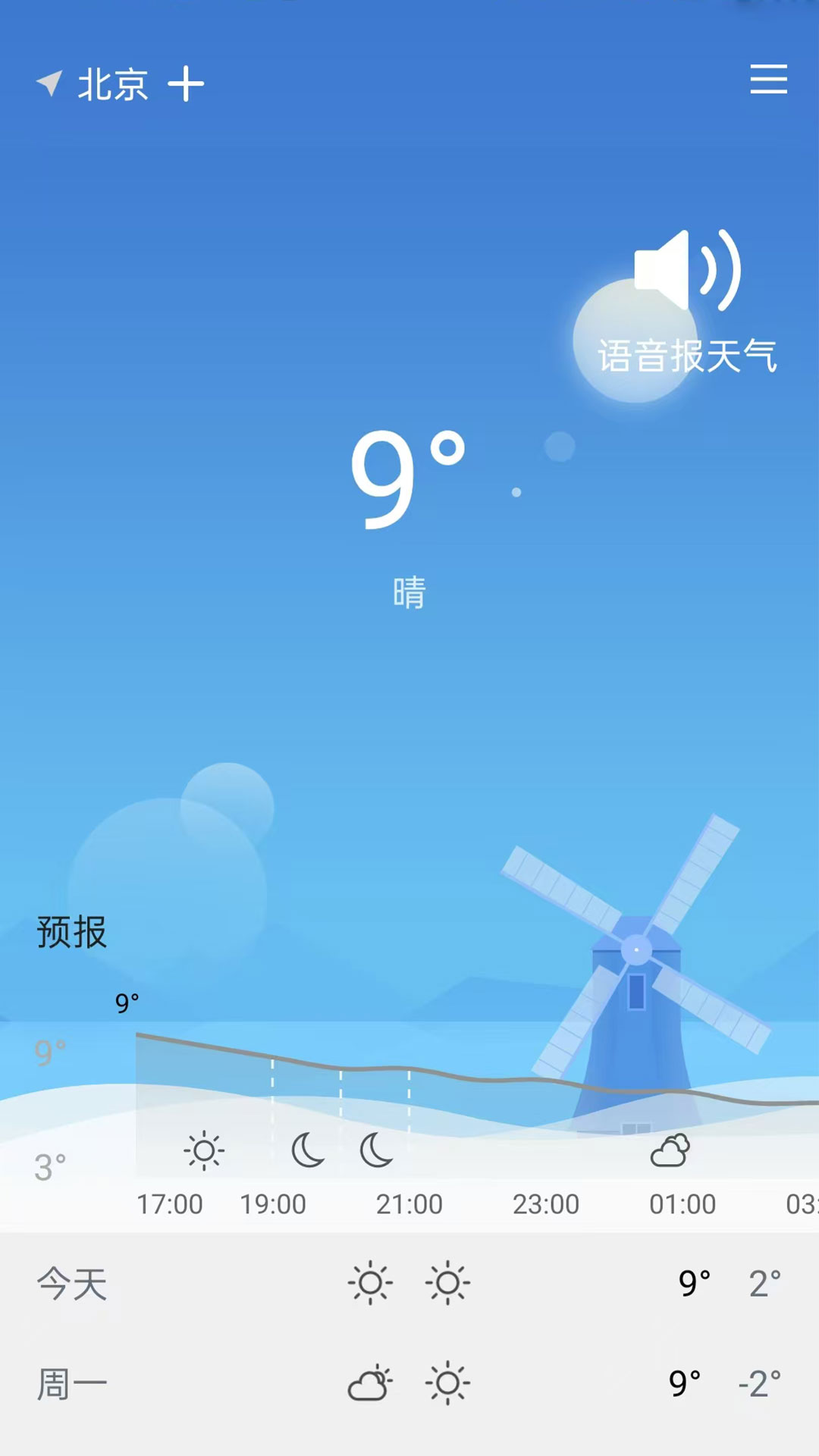Tap the clear-sky icon in 周一 forecast row
This screenshot has height=1456, width=819.
[448, 1383]
